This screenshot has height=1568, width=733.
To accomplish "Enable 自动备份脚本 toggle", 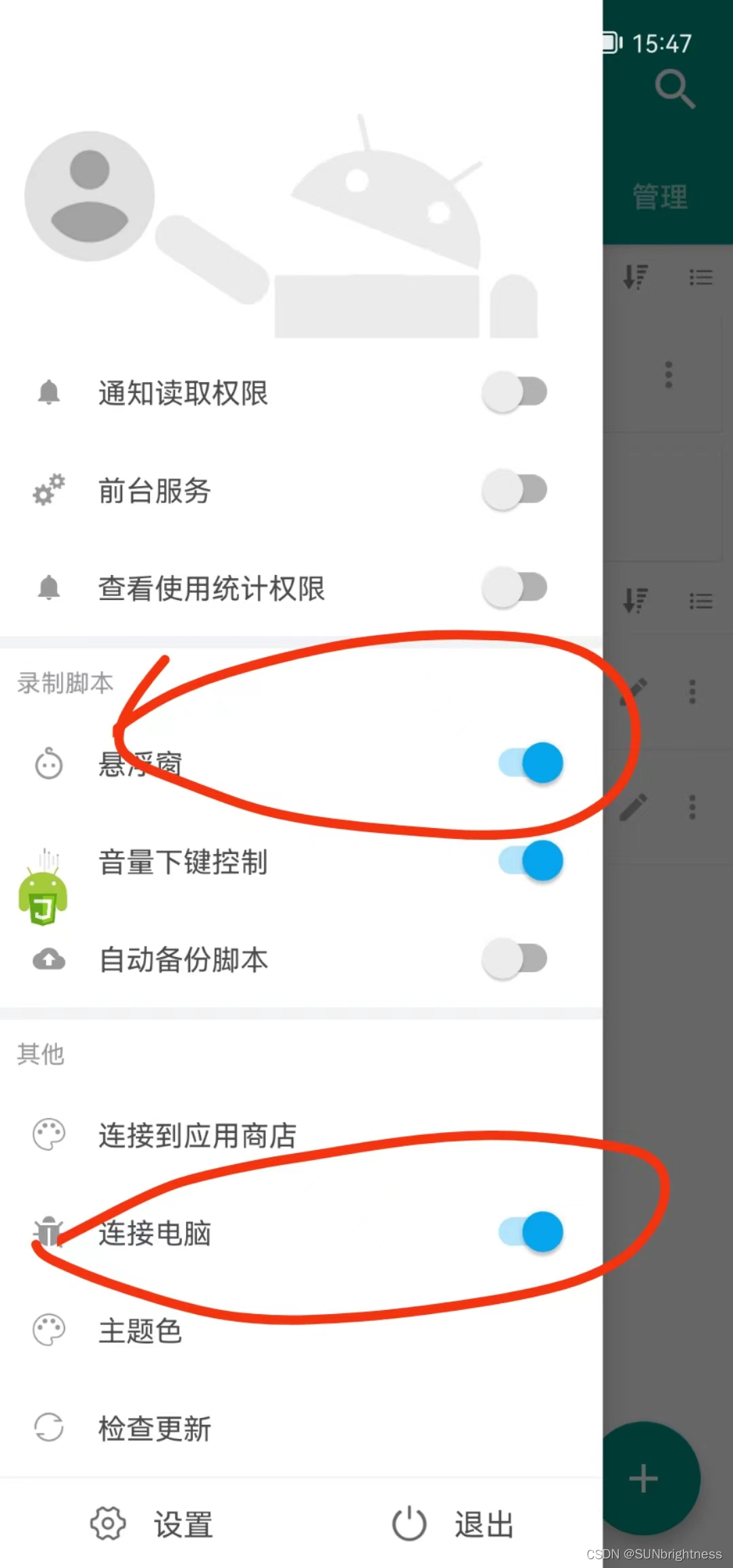I will 515,959.
